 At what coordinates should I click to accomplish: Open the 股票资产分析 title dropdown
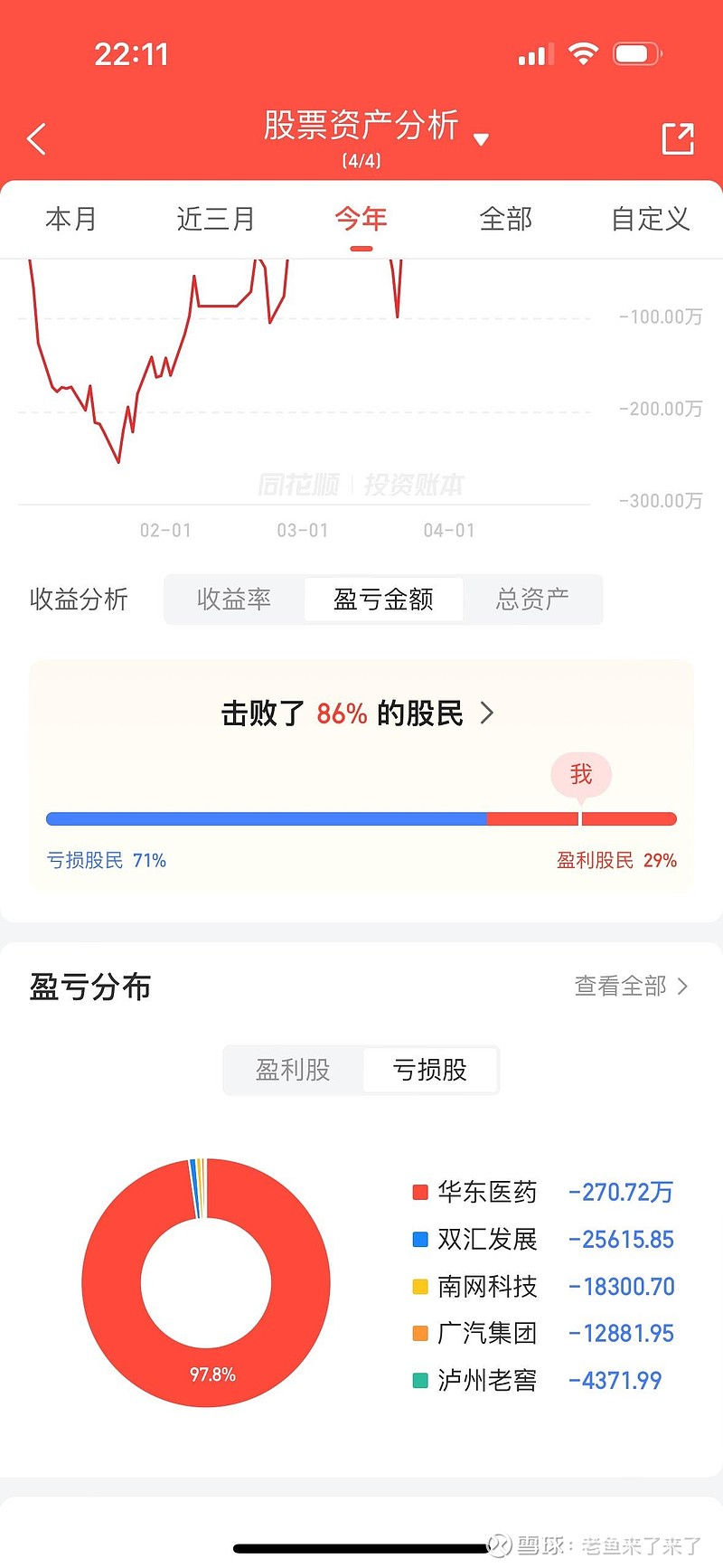[x=482, y=137]
